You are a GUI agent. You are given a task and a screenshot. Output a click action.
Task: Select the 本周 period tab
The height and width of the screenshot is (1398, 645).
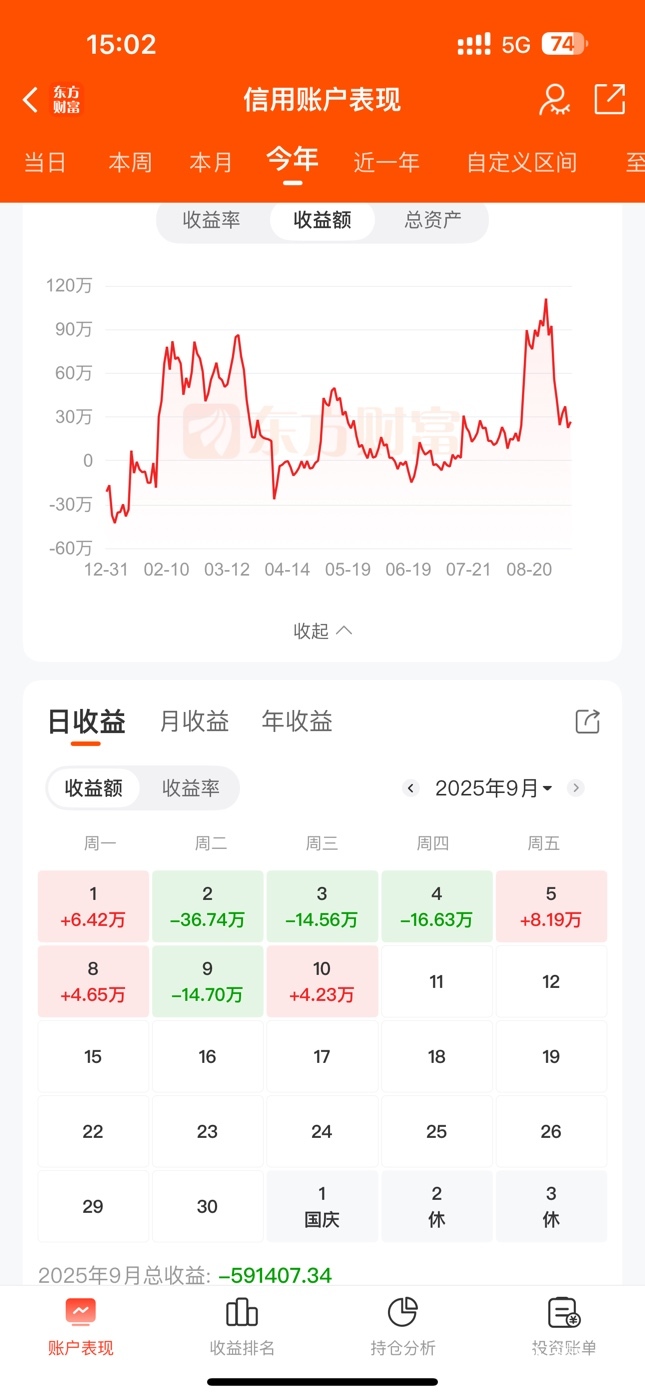[x=130, y=162]
